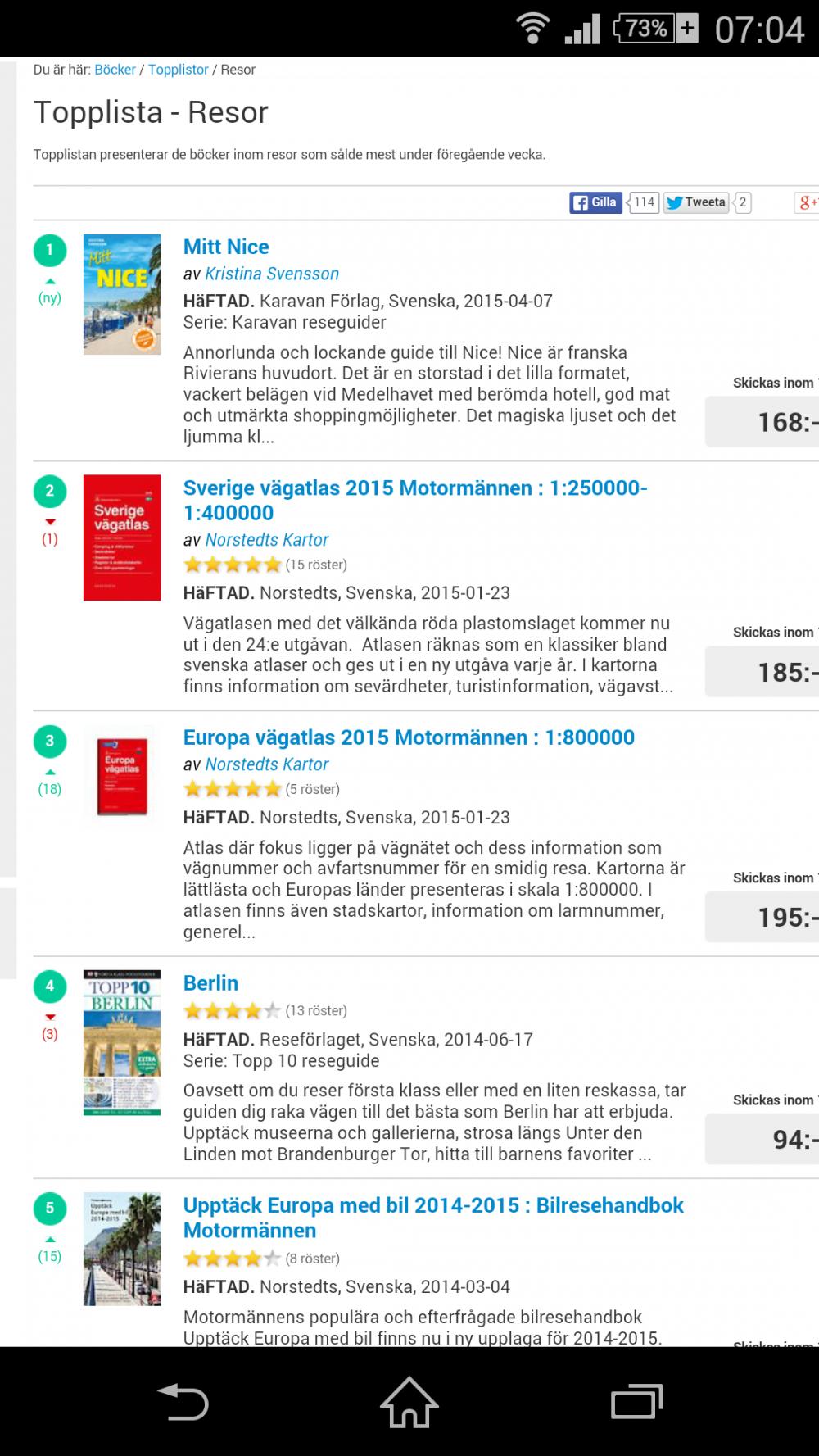Open Upptäck Europa med bil 2014-2015 title

(x=433, y=1218)
